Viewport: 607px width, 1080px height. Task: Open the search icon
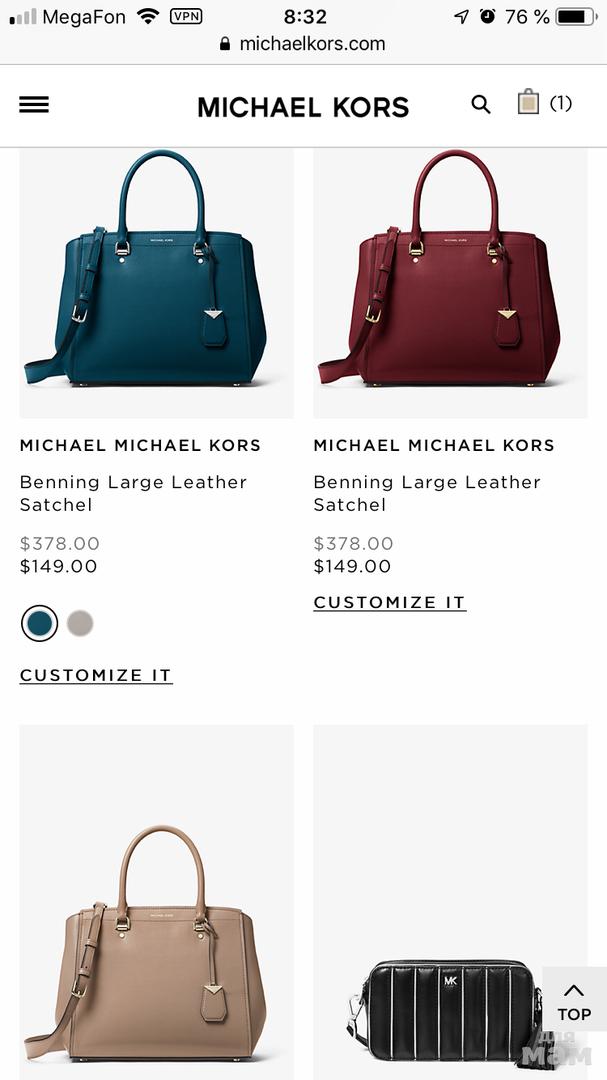481,104
